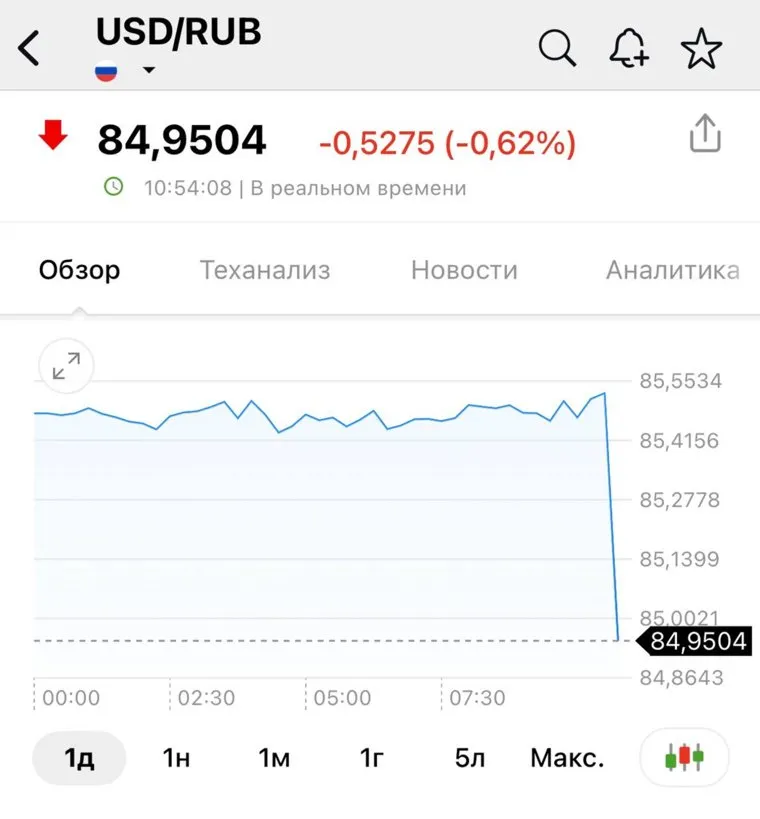This screenshot has height=819, width=760.
Task: Select the 1н chart range
Action: tap(176, 758)
